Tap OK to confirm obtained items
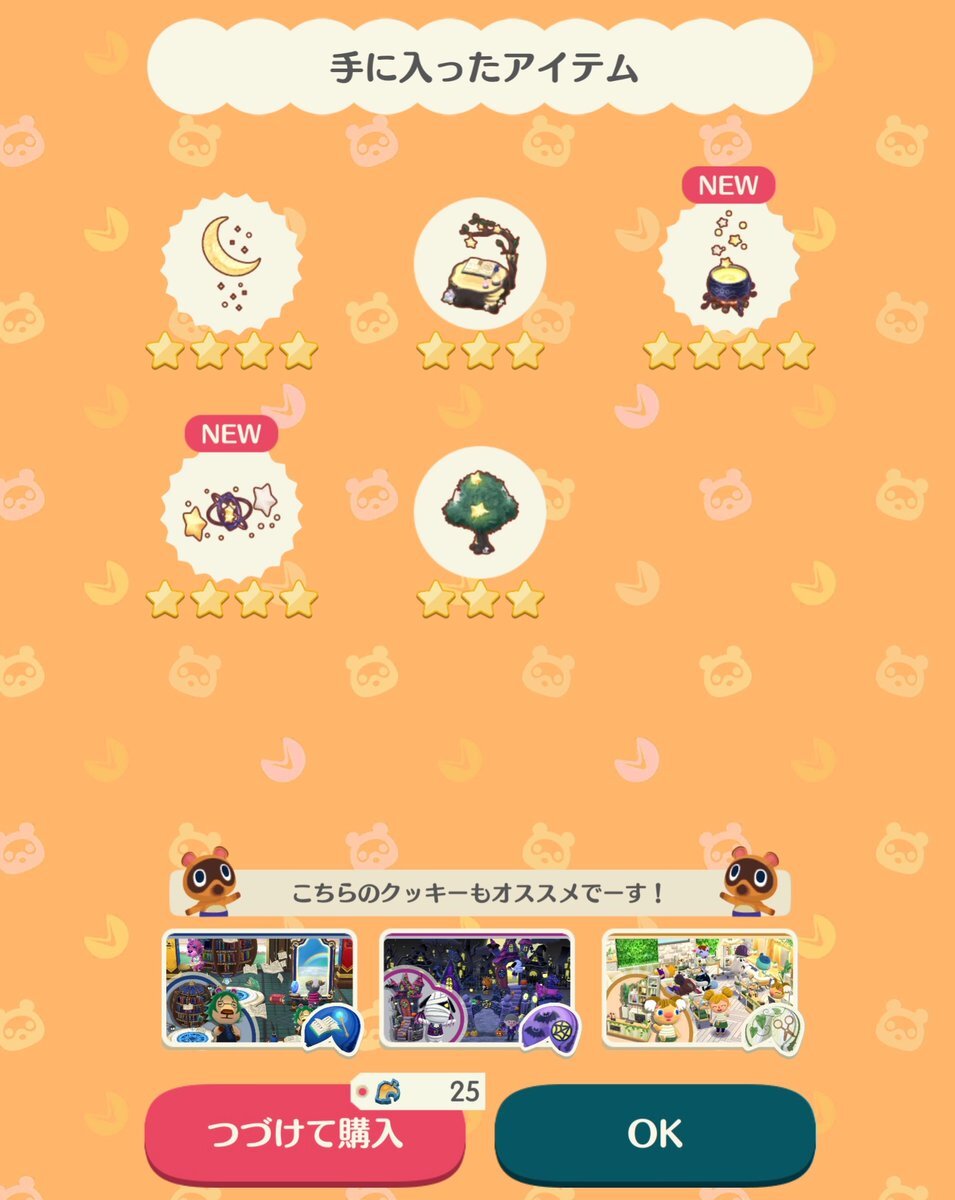 tap(655, 1133)
